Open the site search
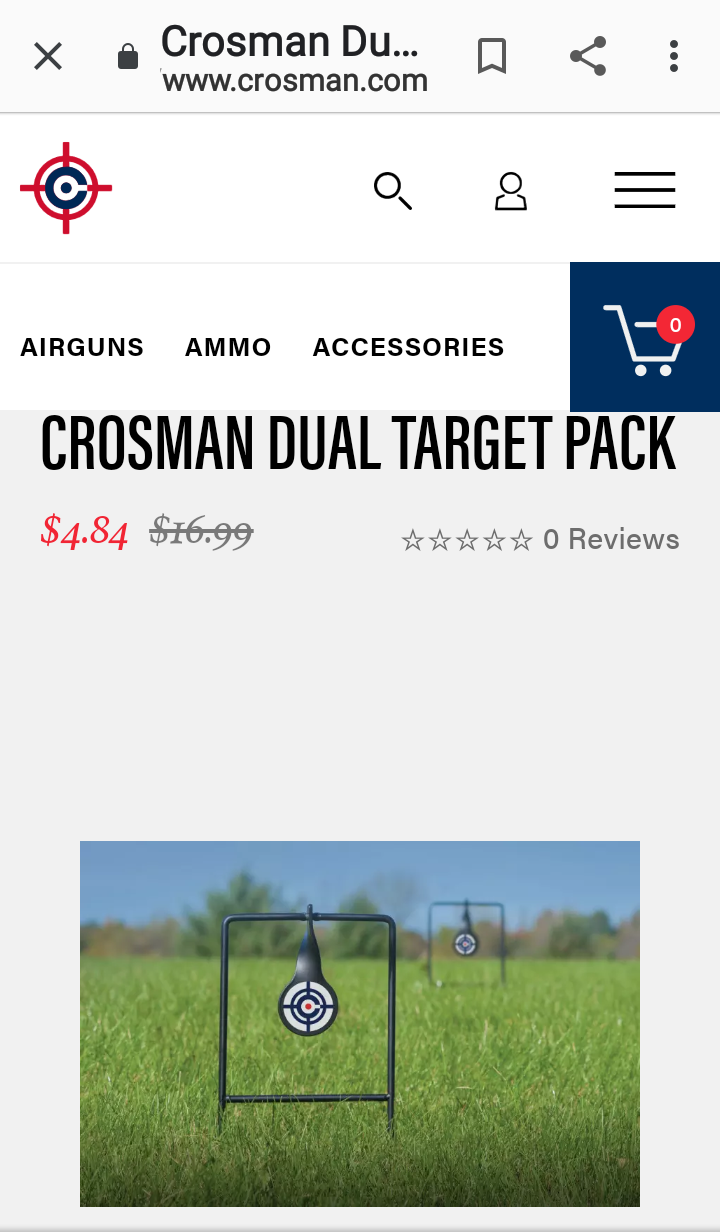Viewport: 720px width, 1232px height. [392, 190]
